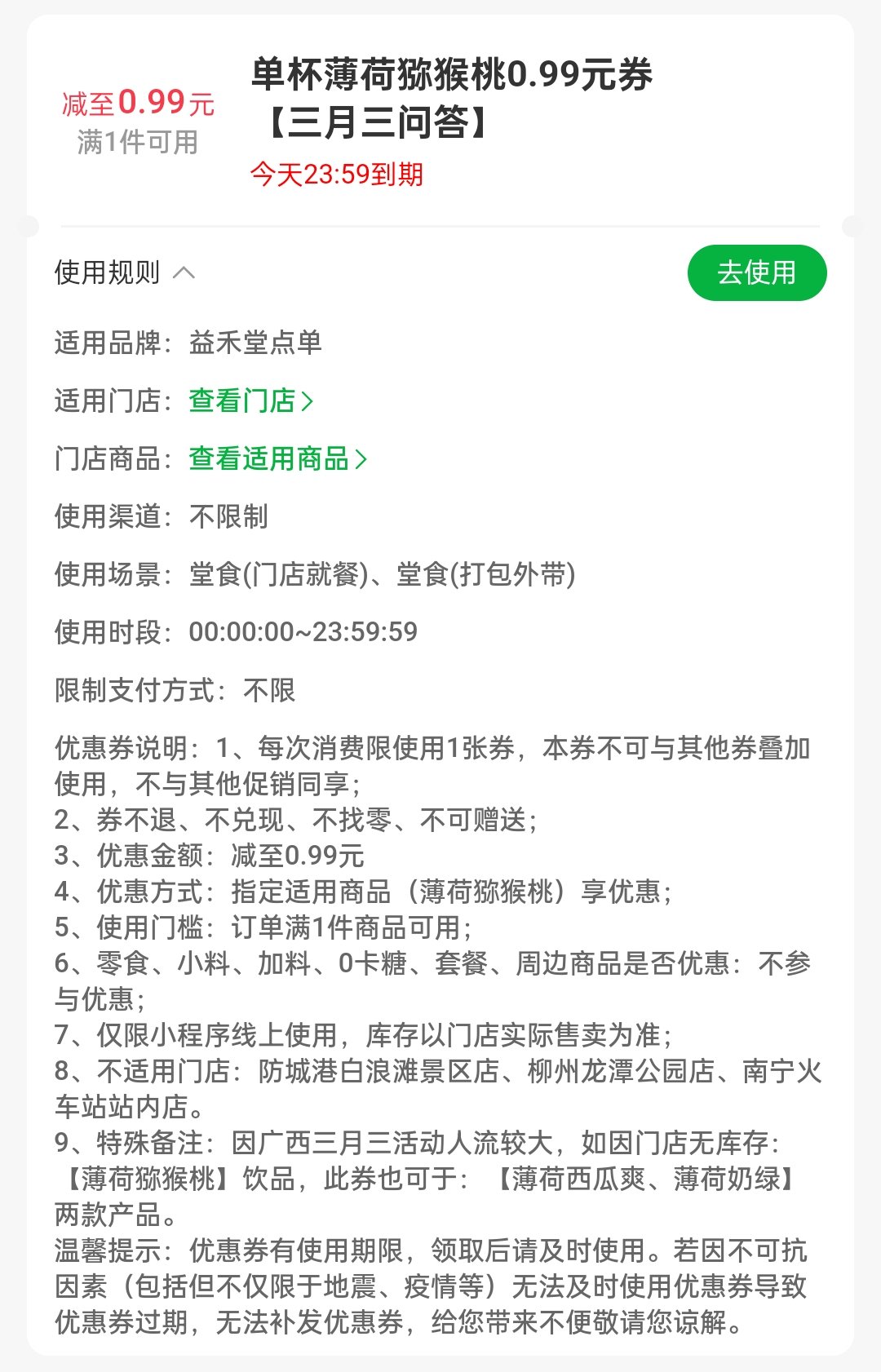Open the 查看门店 link
881x1372 pixels.
tap(250, 401)
